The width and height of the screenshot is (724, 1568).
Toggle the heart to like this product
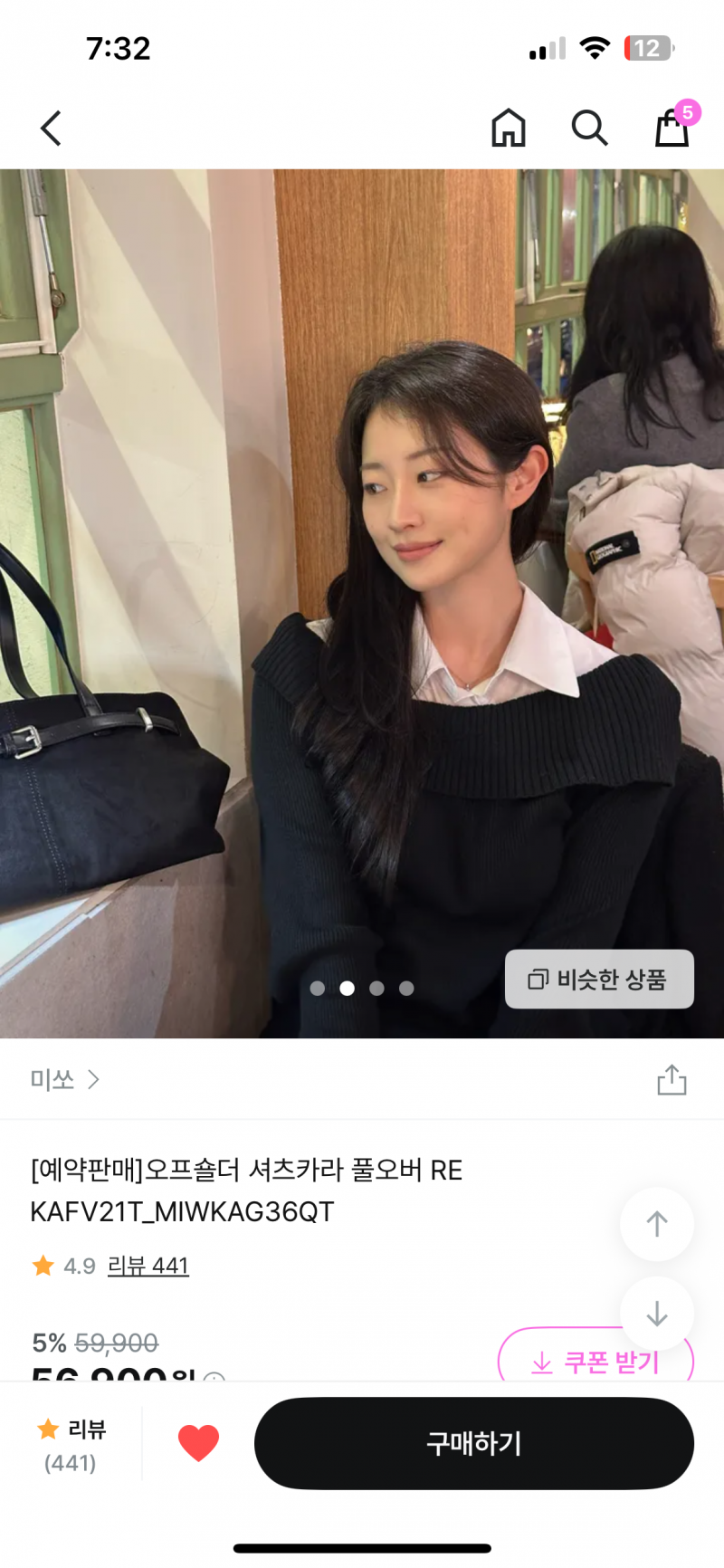198,1443
